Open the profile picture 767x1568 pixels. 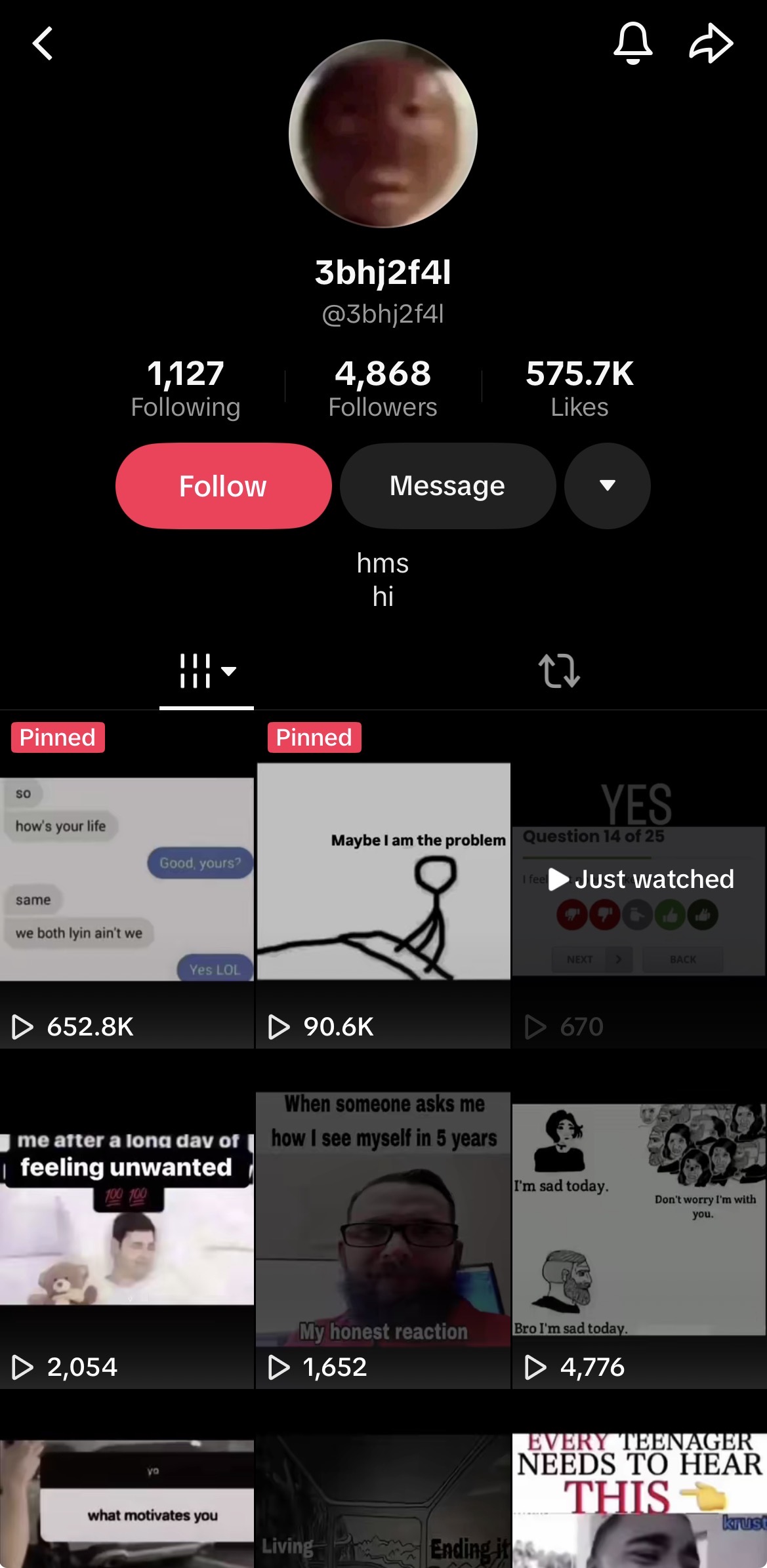tap(383, 134)
